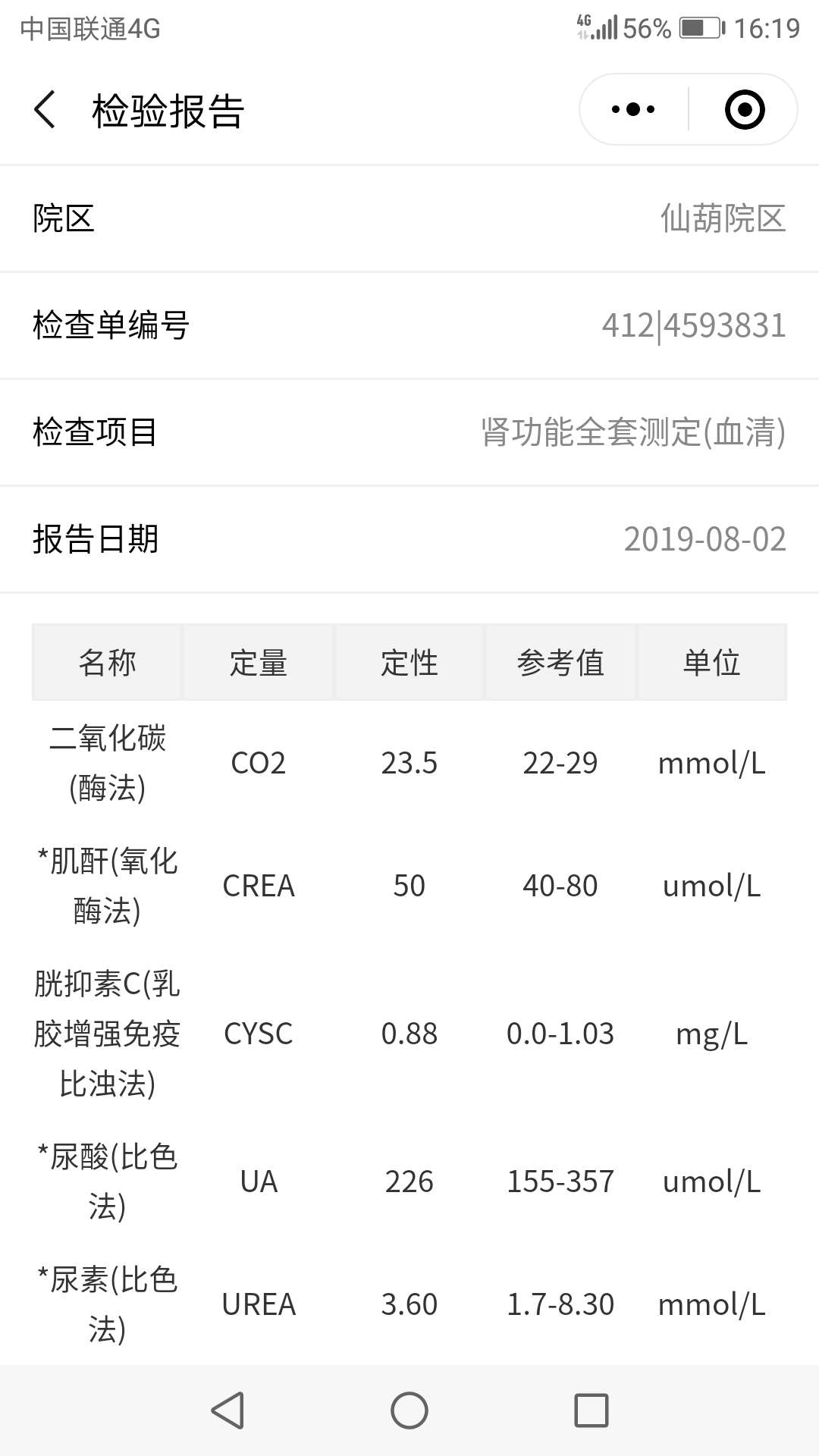The image size is (819, 1456).
Task: Open the mini-program more options menu (•••)
Action: (632, 108)
